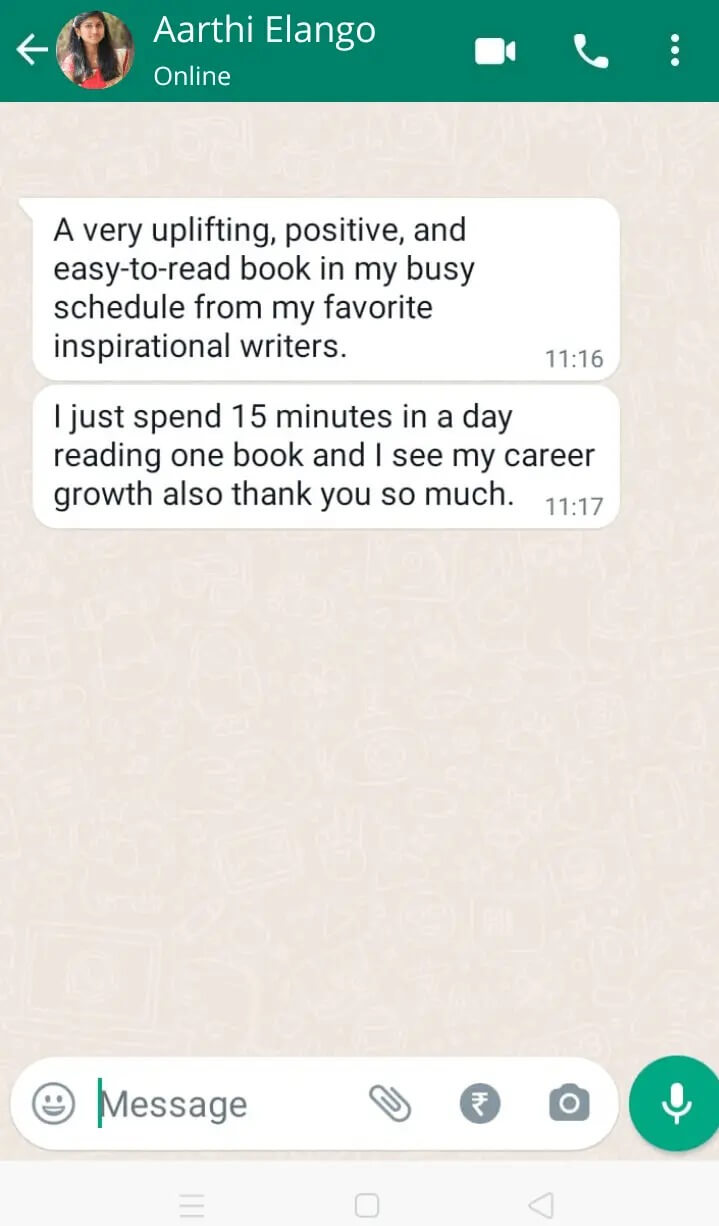
Task: Attach a file with the paperclip
Action: pos(390,1104)
